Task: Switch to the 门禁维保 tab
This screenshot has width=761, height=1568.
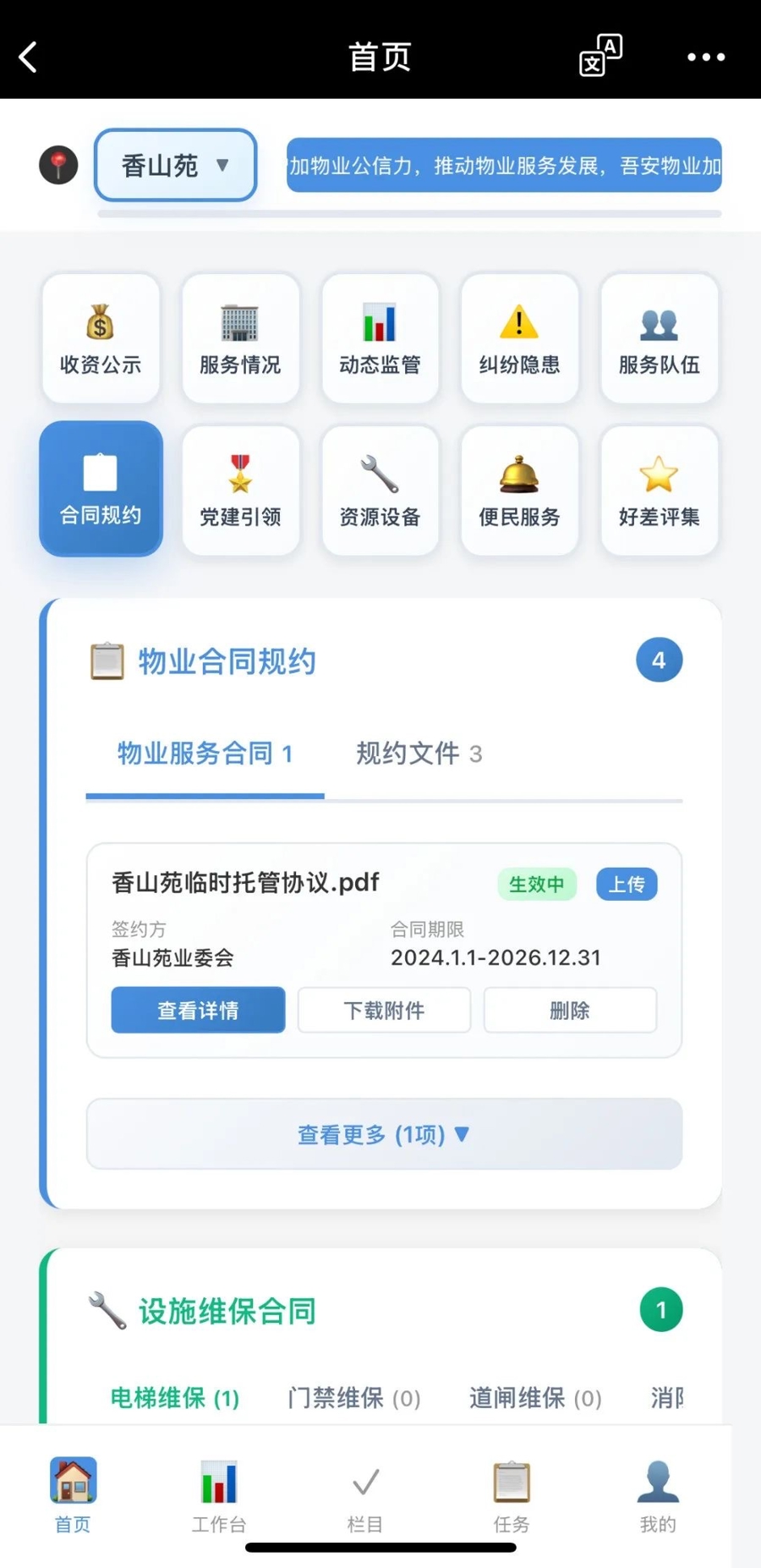Action: pyautogui.click(x=353, y=1398)
